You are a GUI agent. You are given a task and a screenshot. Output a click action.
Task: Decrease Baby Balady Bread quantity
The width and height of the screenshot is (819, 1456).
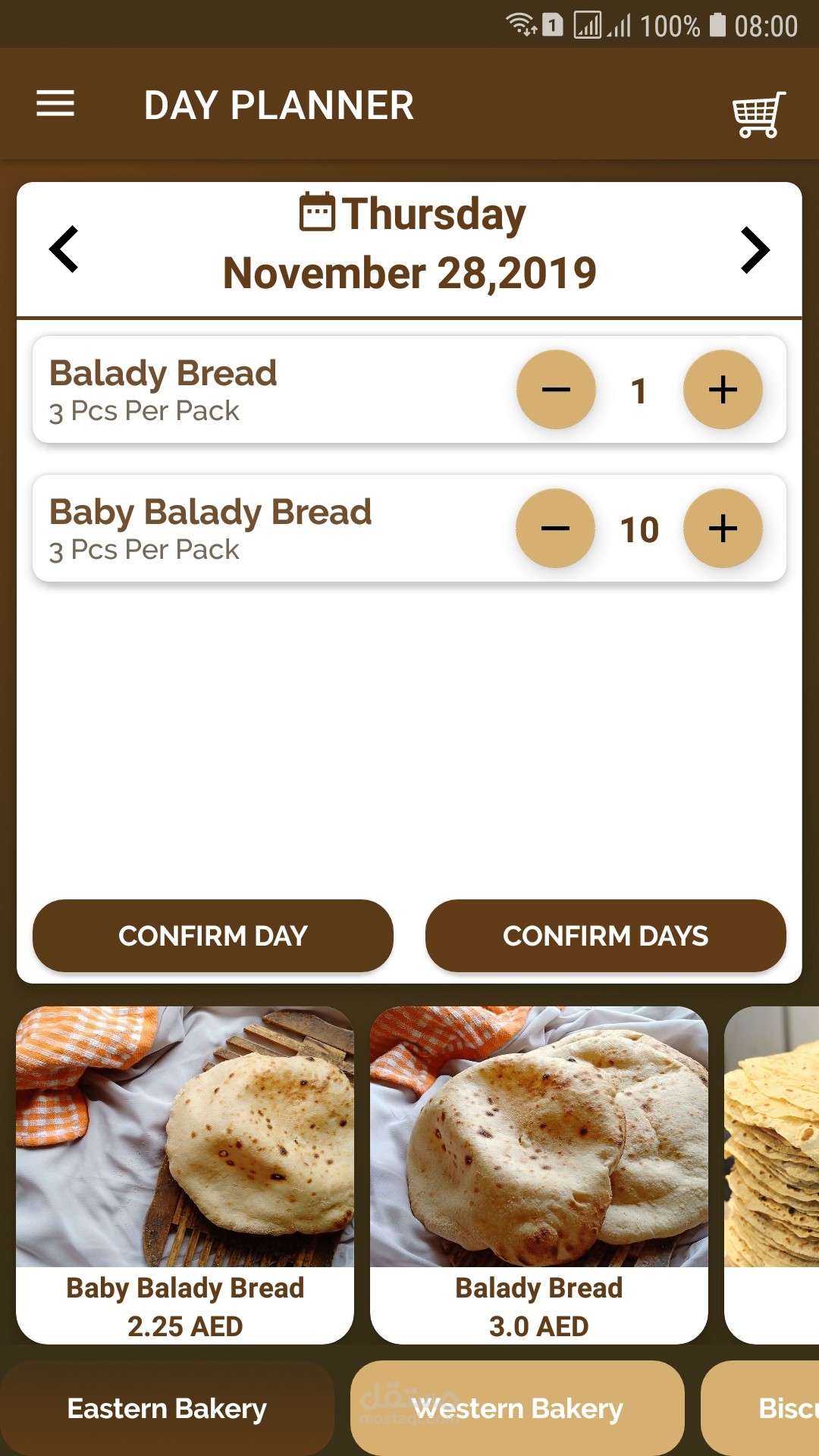[x=556, y=529]
